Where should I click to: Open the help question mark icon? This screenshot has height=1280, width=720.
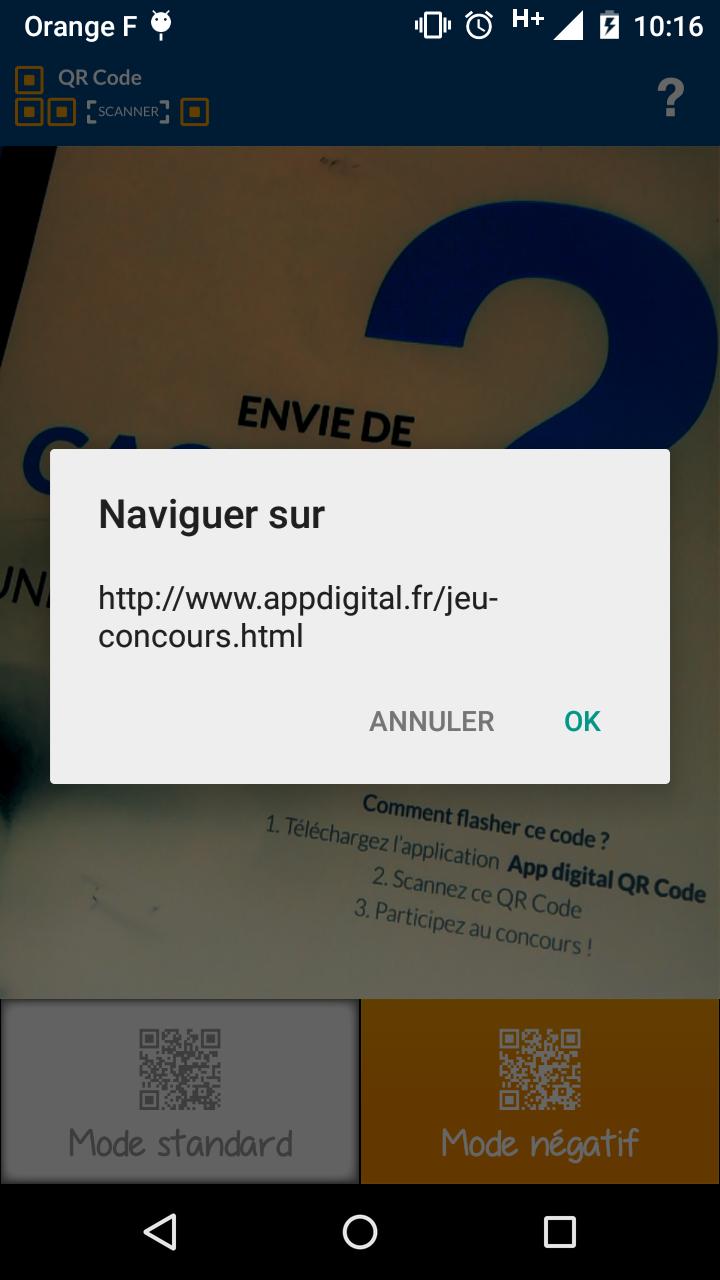point(670,98)
